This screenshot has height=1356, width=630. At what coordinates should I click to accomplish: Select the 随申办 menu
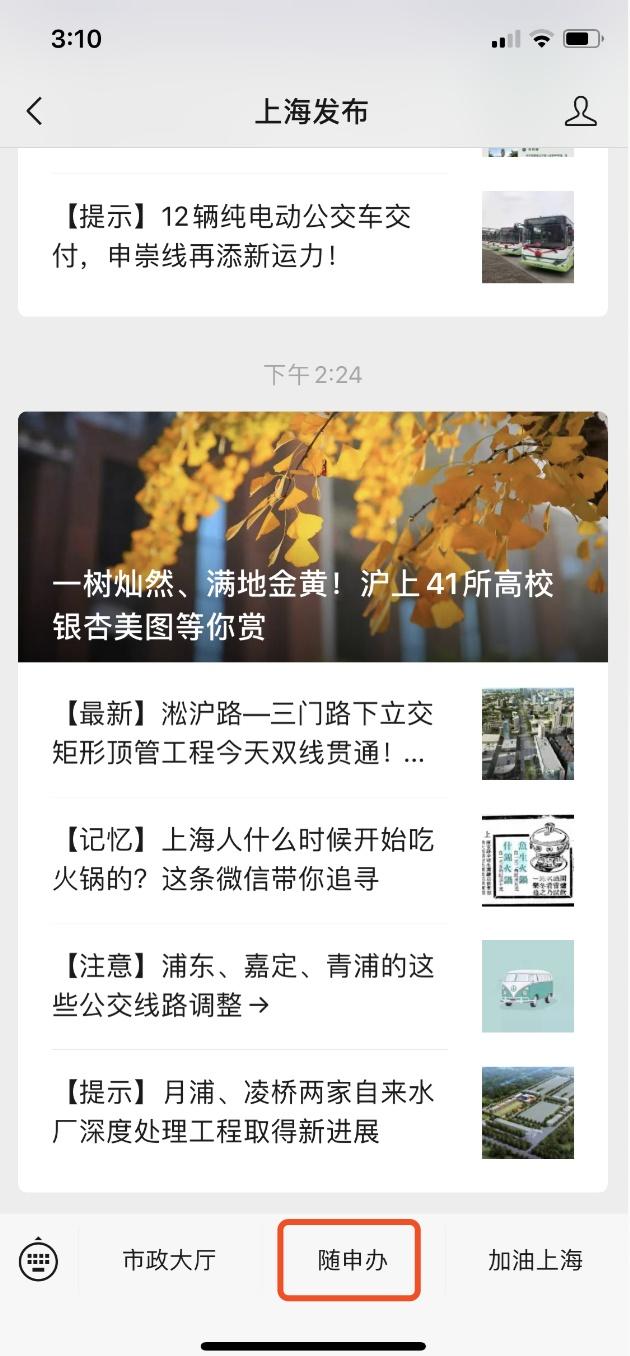(352, 1260)
